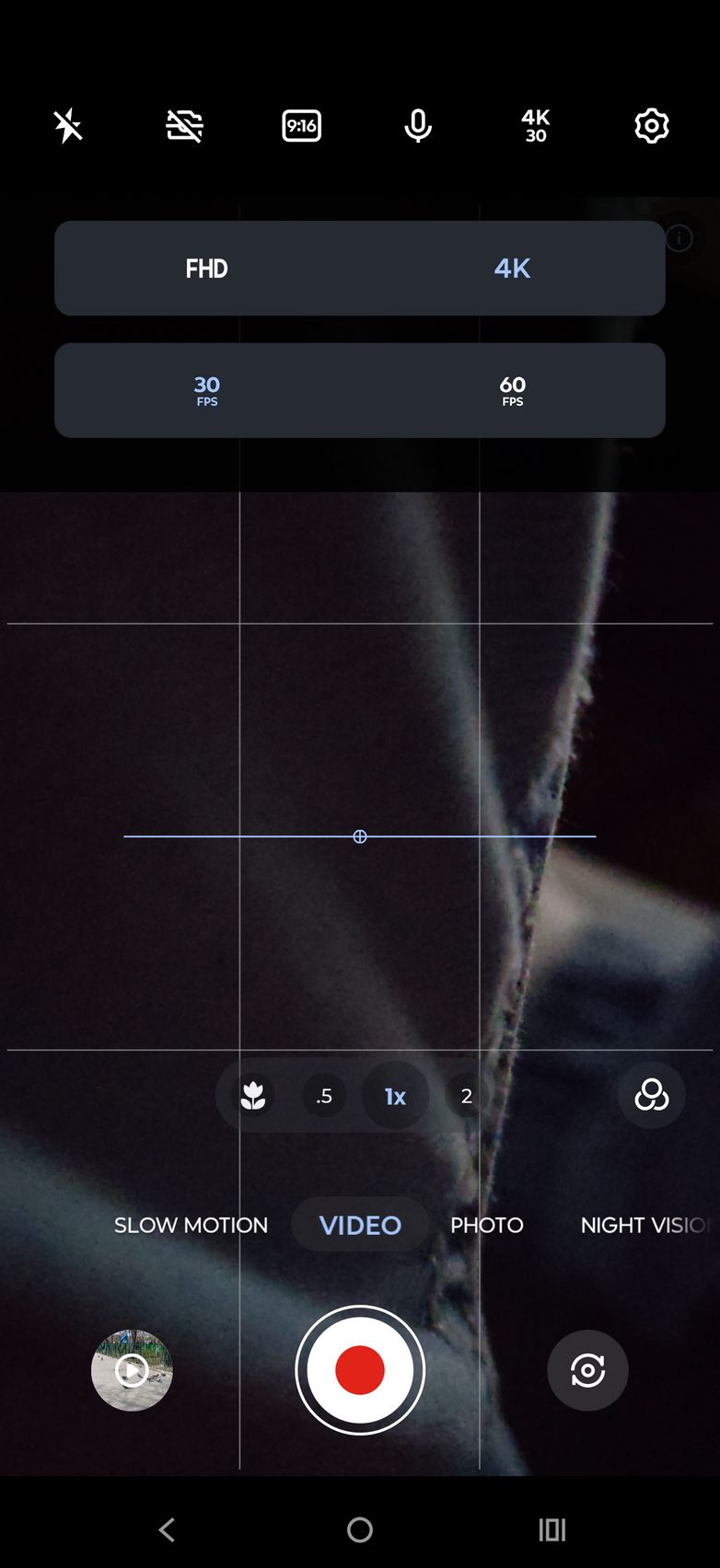Flip to the other camera
The height and width of the screenshot is (1568, 720).
587,1370
